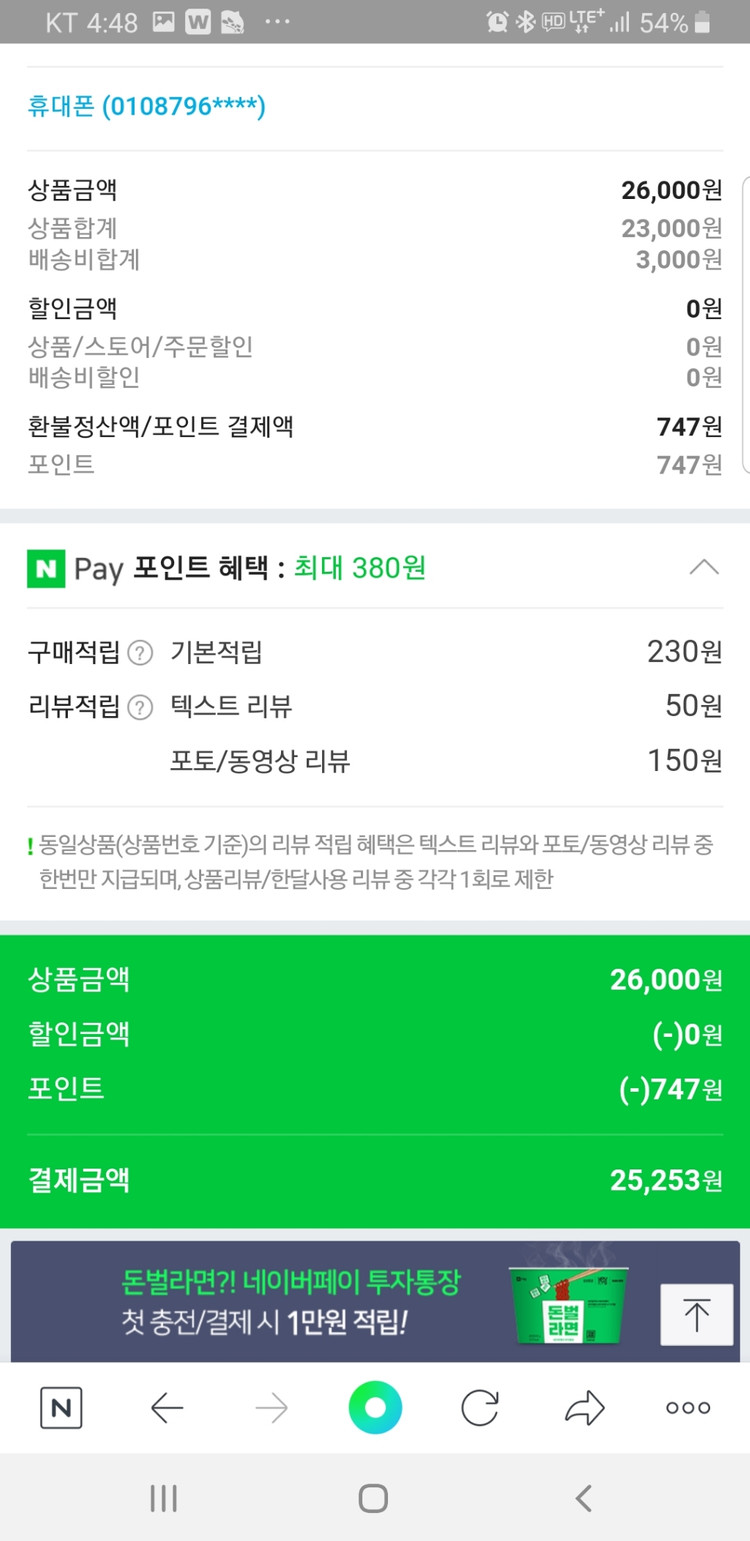Open the 구매적립 help tooltip icon
Image resolution: width=750 pixels, height=1541 pixels.
pyautogui.click(x=138, y=652)
